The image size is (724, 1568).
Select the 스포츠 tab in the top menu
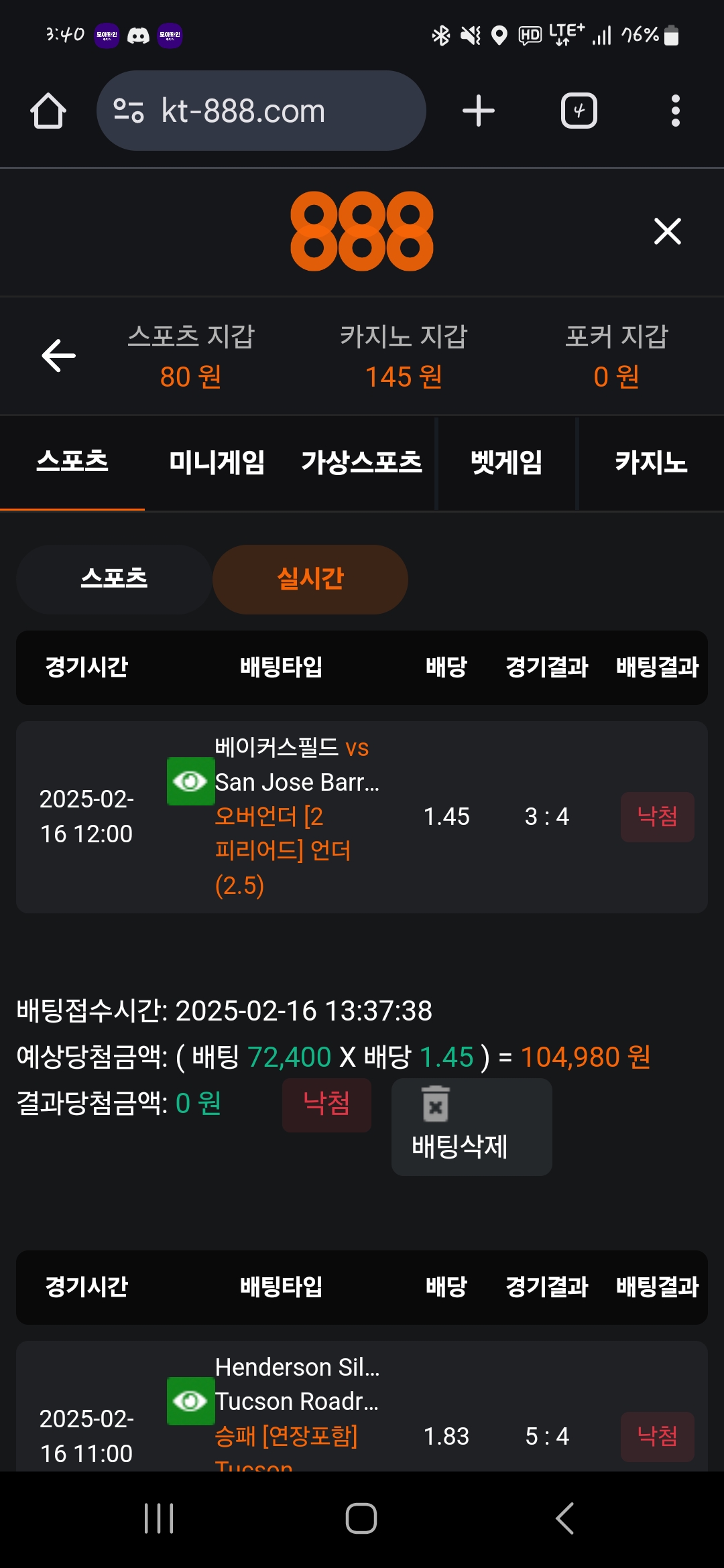click(72, 462)
